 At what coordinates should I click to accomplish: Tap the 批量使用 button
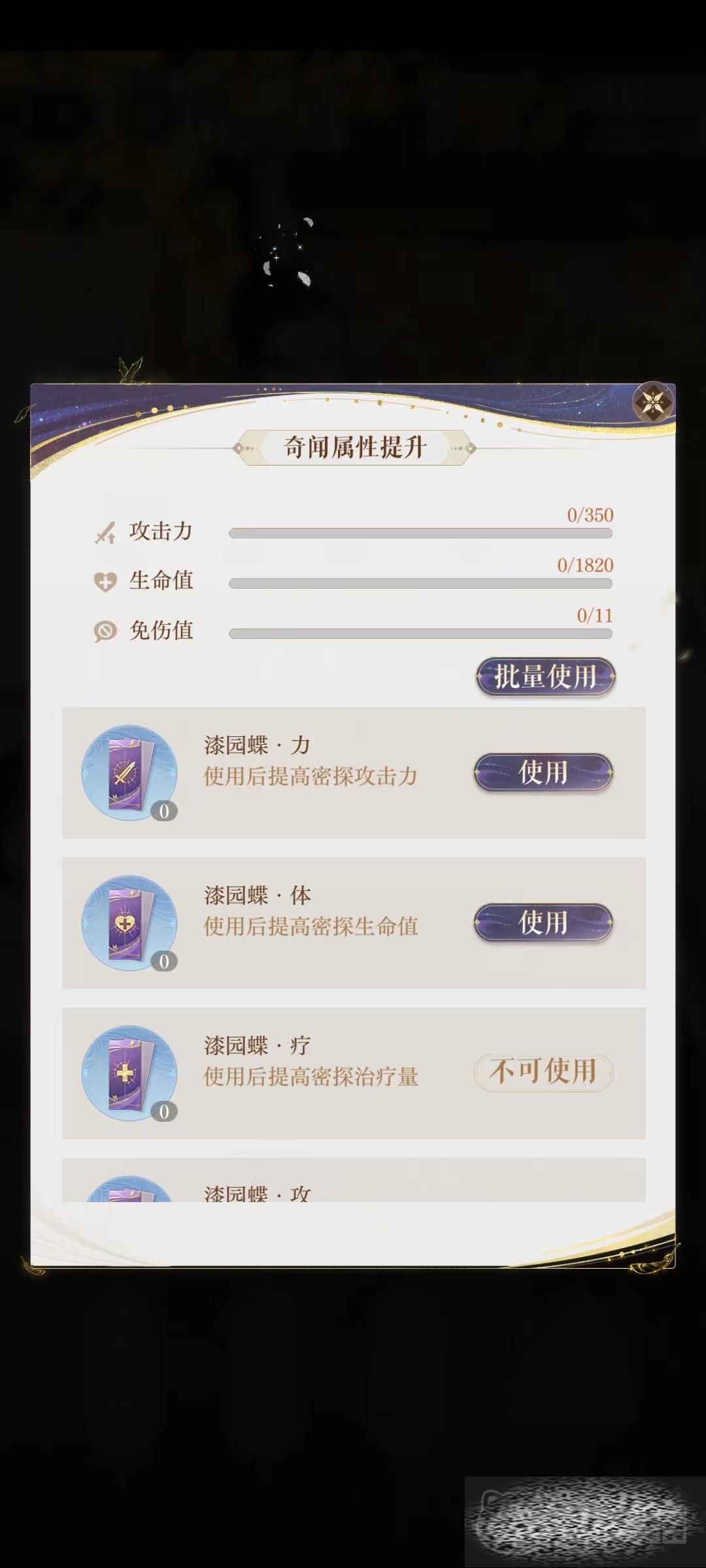(545, 676)
